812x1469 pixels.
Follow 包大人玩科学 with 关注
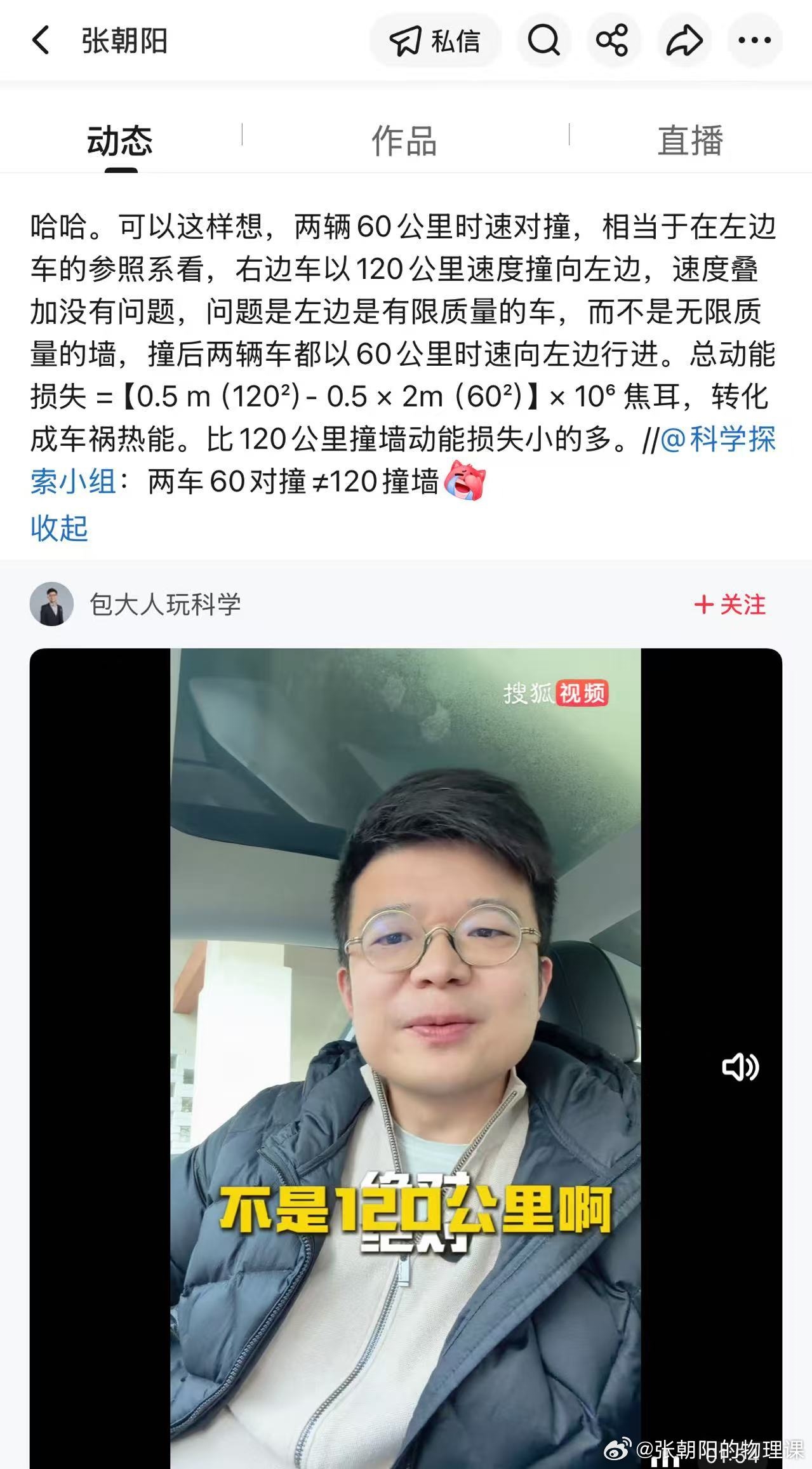pyautogui.click(x=730, y=604)
